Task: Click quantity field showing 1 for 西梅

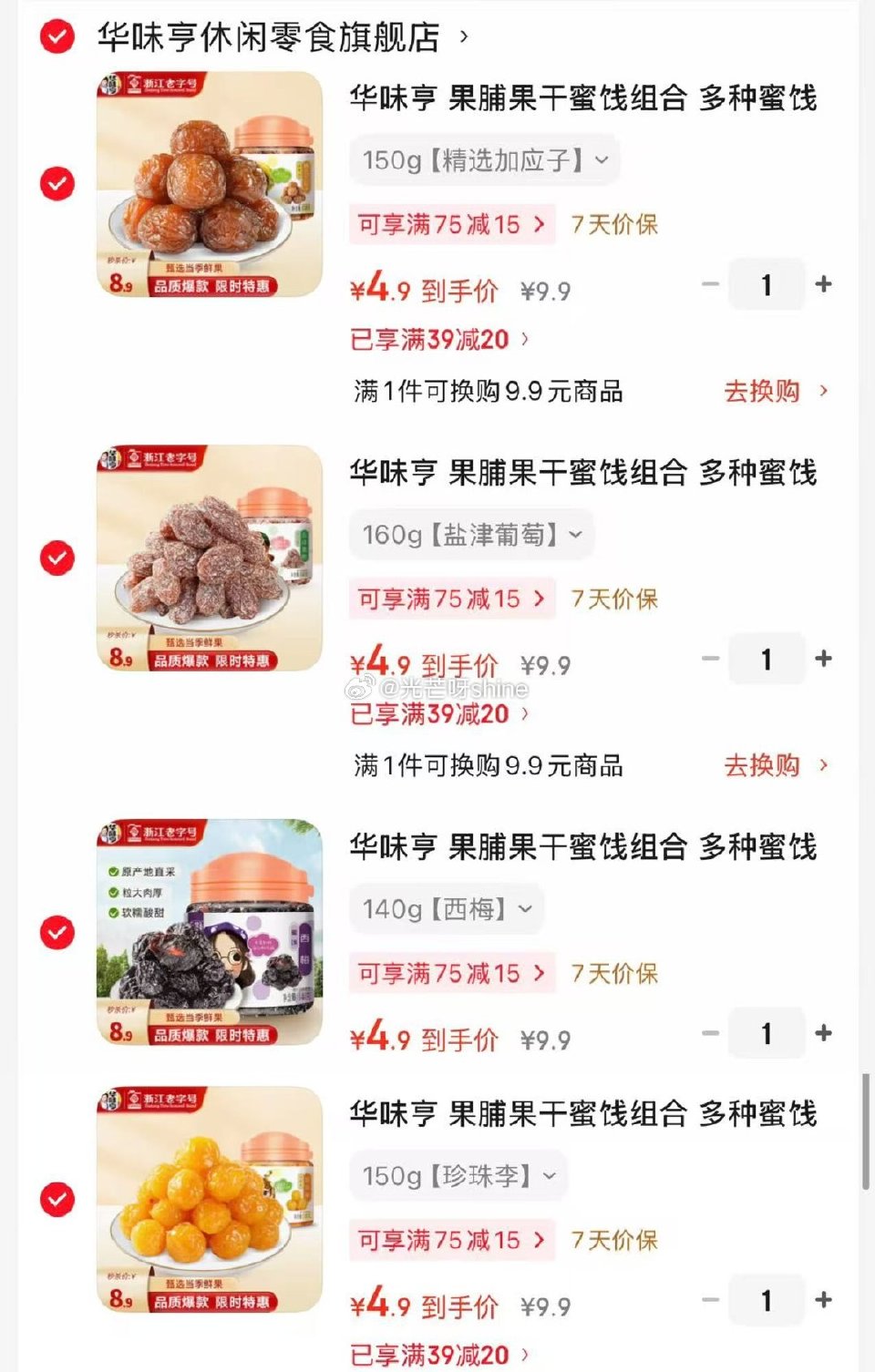Action: tap(767, 1033)
